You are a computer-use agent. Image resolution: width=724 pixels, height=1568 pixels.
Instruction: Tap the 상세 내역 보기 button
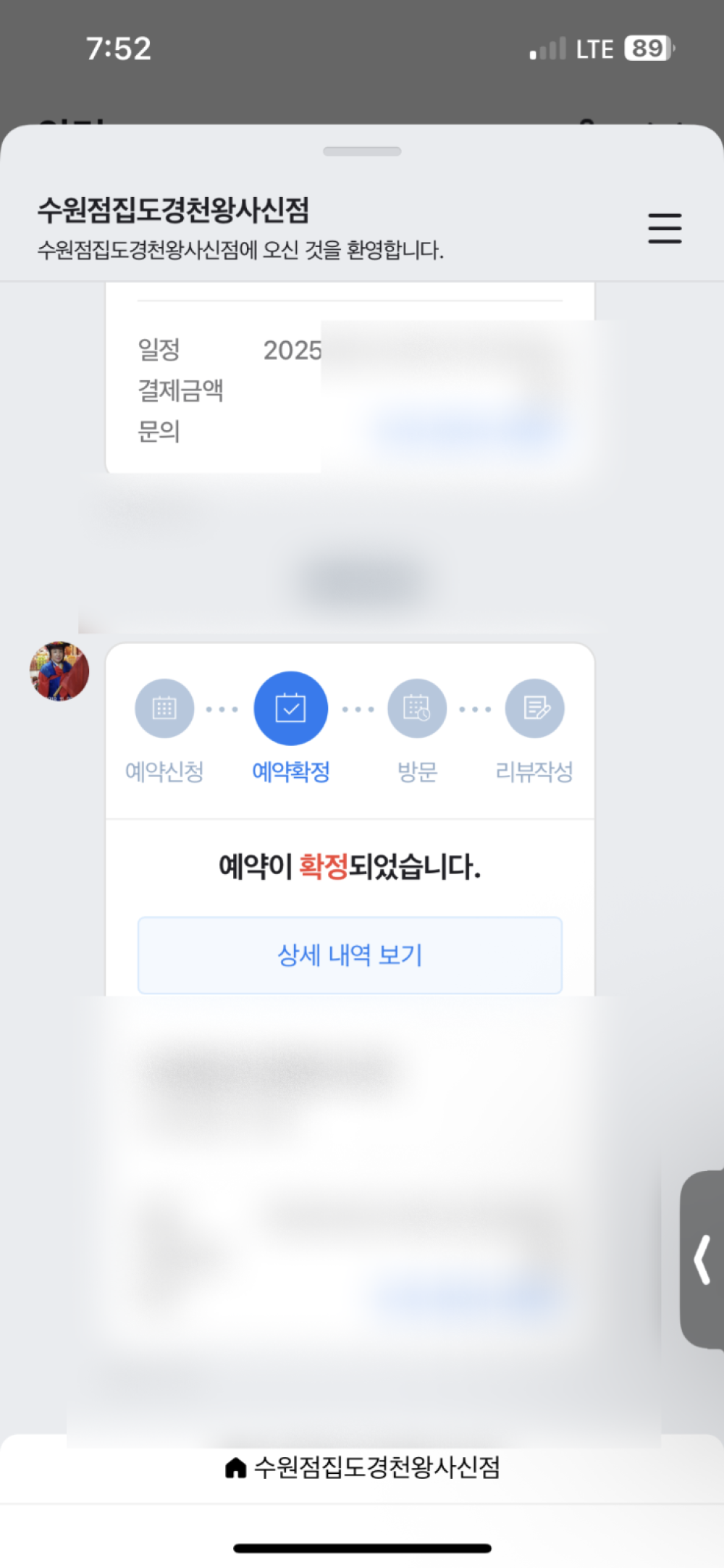(350, 955)
